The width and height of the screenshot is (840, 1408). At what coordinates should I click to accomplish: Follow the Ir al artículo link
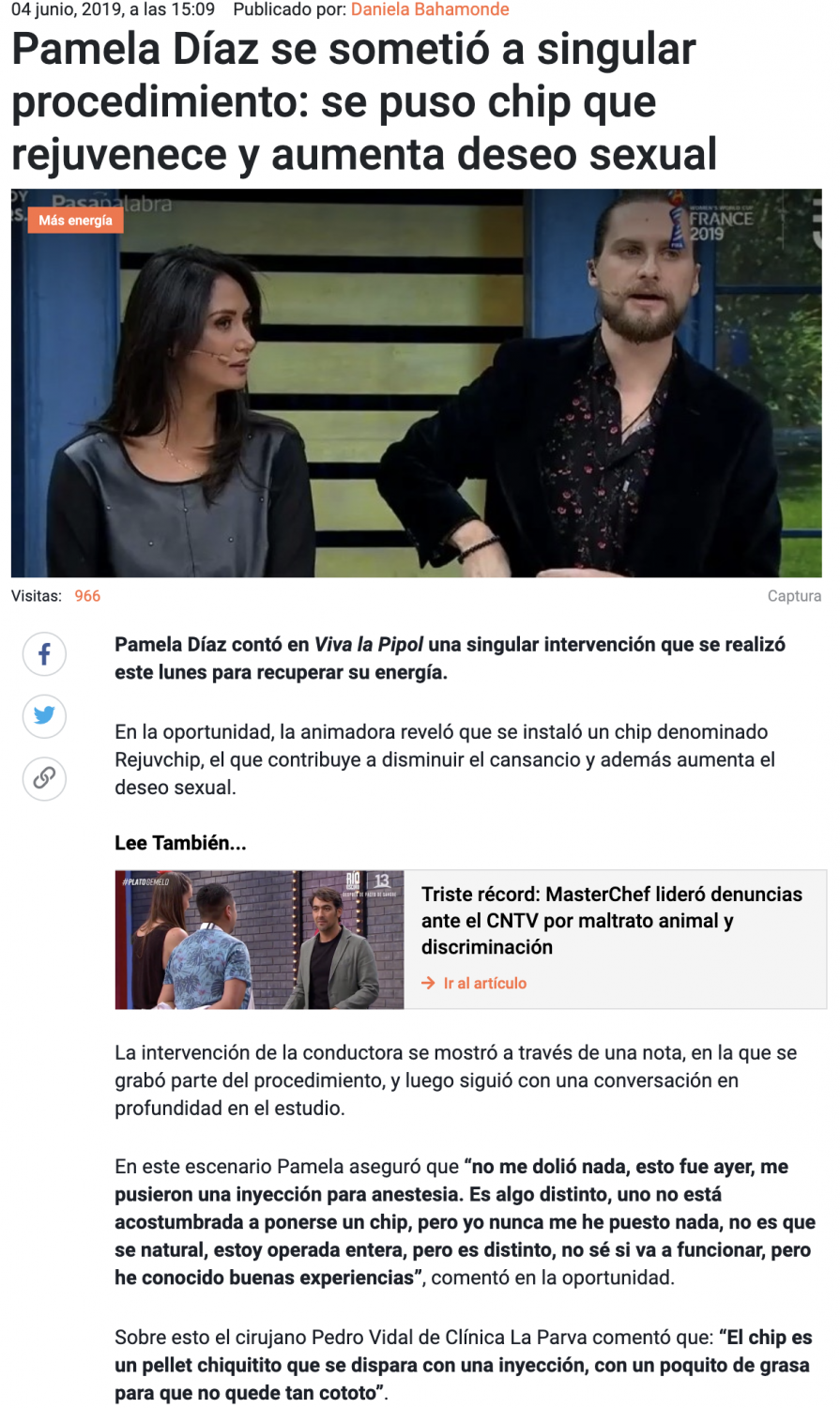coord(484,983)
